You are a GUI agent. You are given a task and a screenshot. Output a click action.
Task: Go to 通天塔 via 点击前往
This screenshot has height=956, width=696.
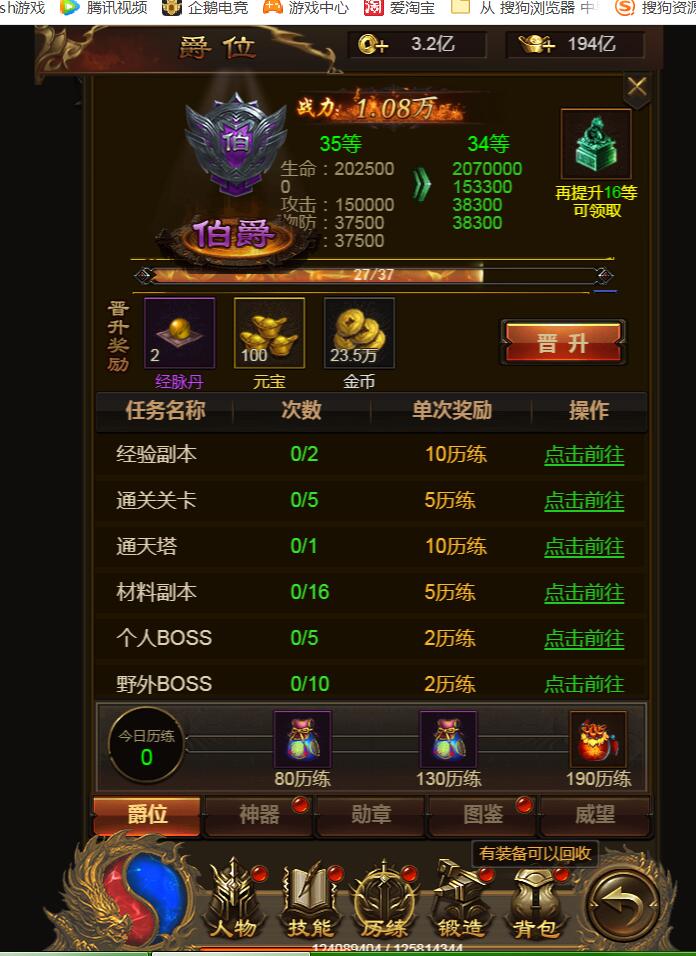click(583, 547)
